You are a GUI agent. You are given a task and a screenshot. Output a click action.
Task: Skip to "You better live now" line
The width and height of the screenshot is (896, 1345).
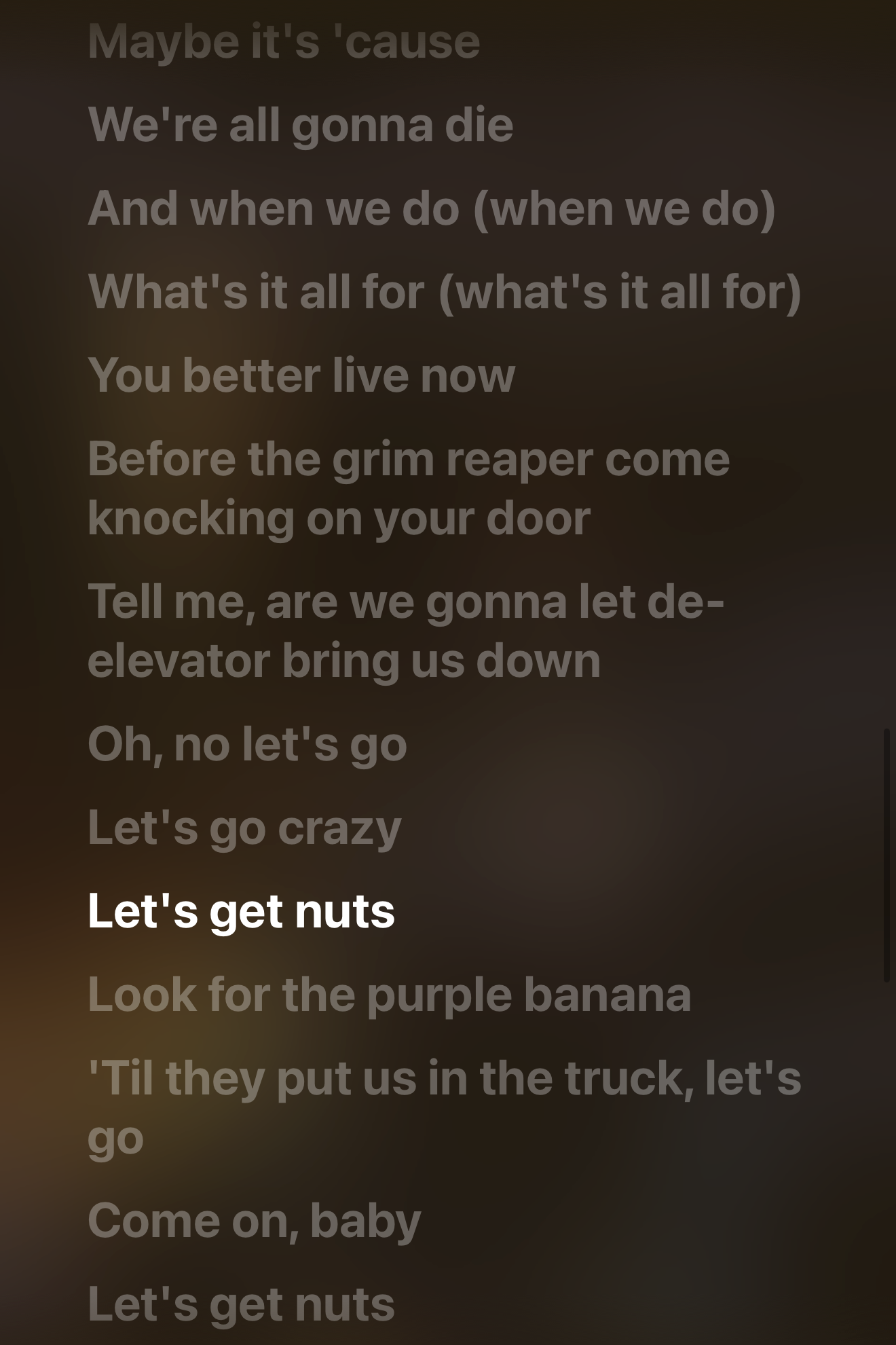pyautogui.click(x=301, y=375)
